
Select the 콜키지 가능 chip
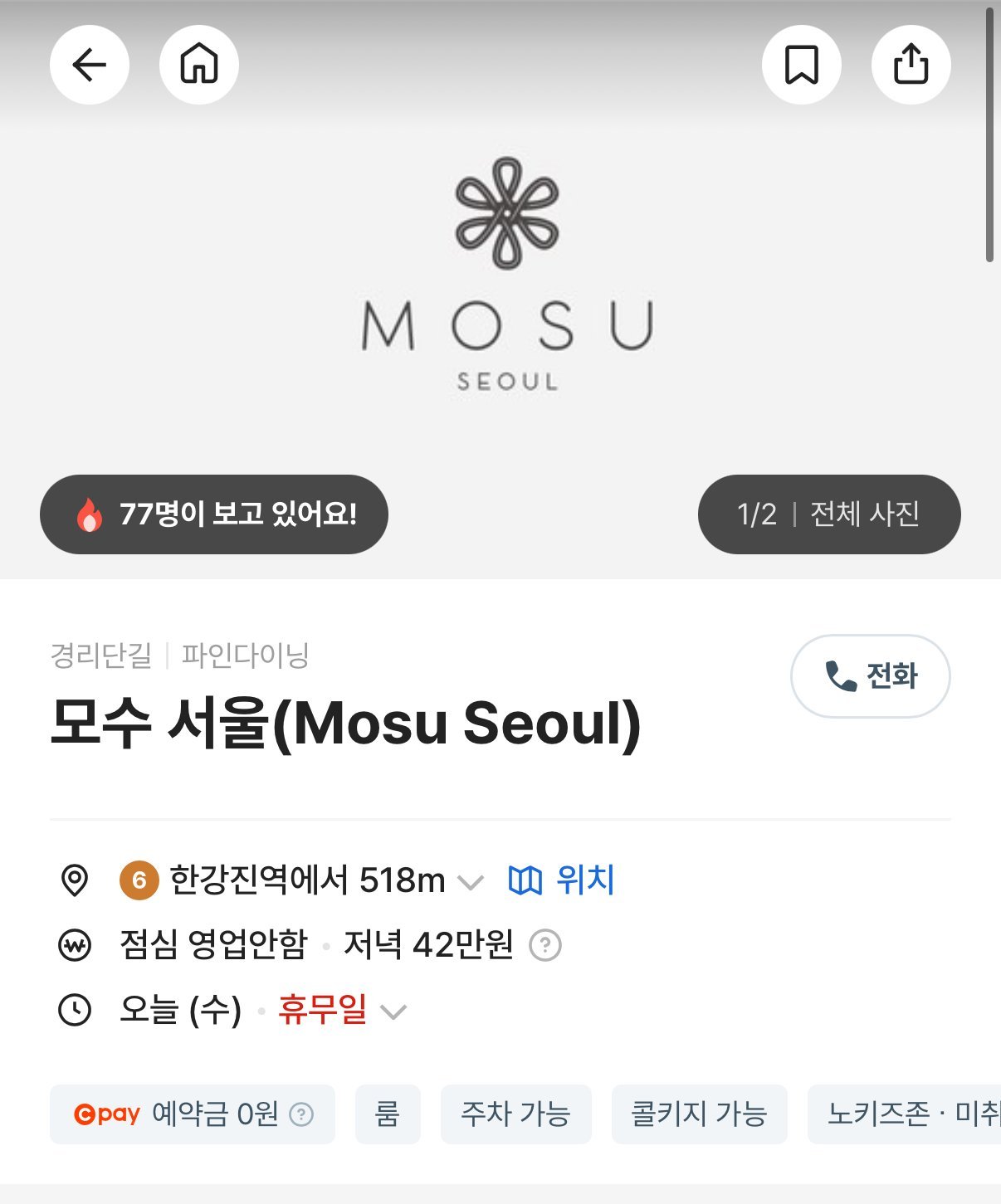click(x=699, y=1114)
